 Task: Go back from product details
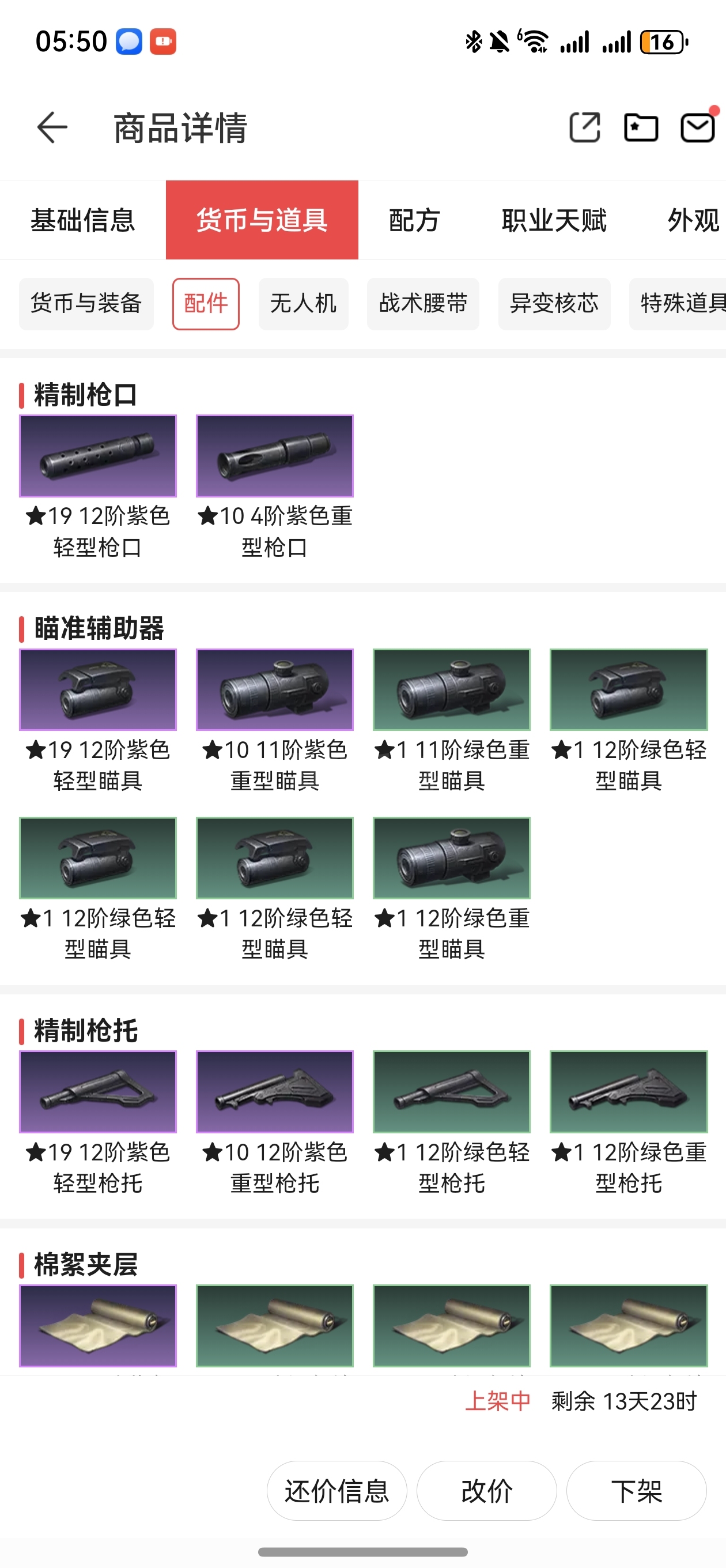[x=52, y=128]
